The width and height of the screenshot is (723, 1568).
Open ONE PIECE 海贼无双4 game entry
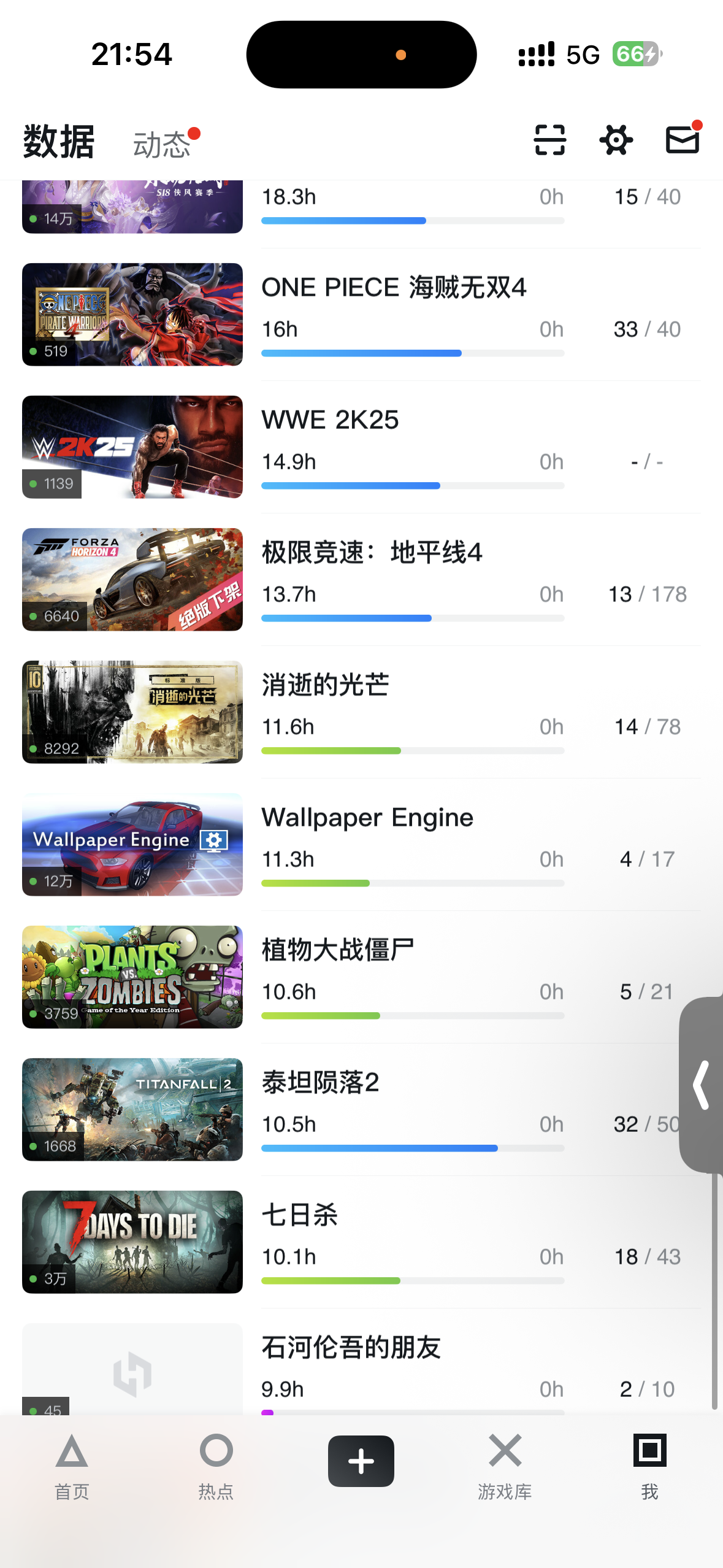click(x=394, y=288)
